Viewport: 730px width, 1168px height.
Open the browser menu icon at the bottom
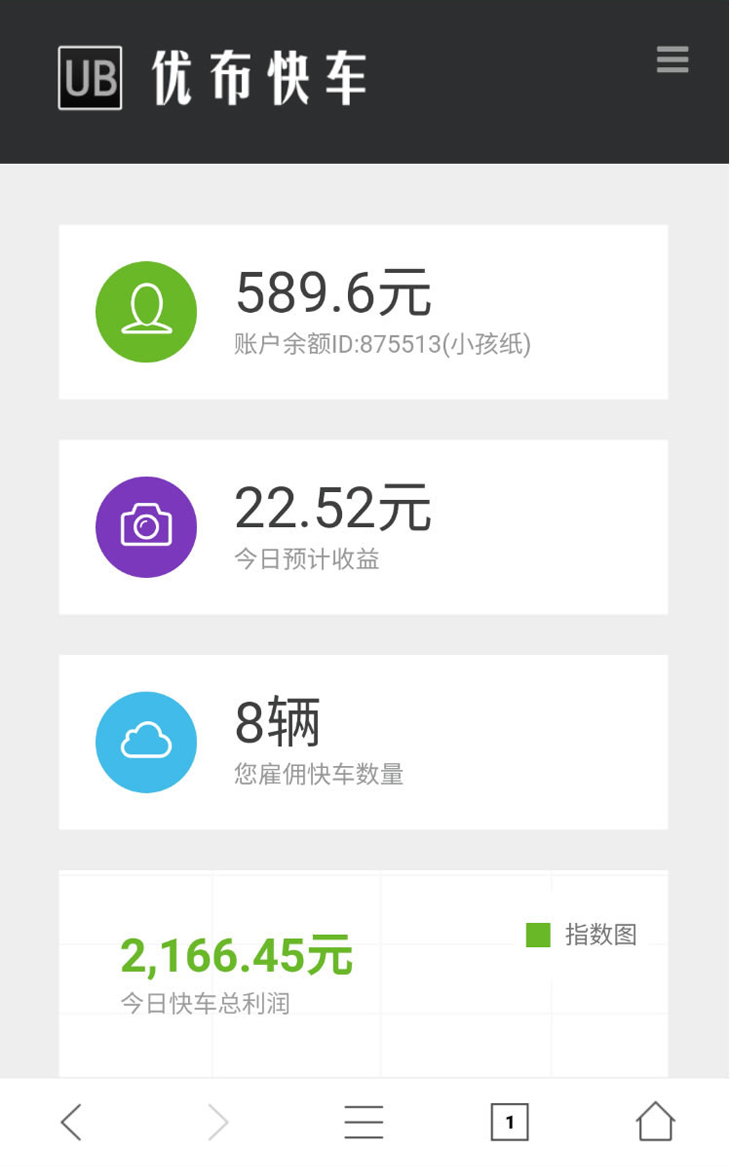pos(364,1122)
